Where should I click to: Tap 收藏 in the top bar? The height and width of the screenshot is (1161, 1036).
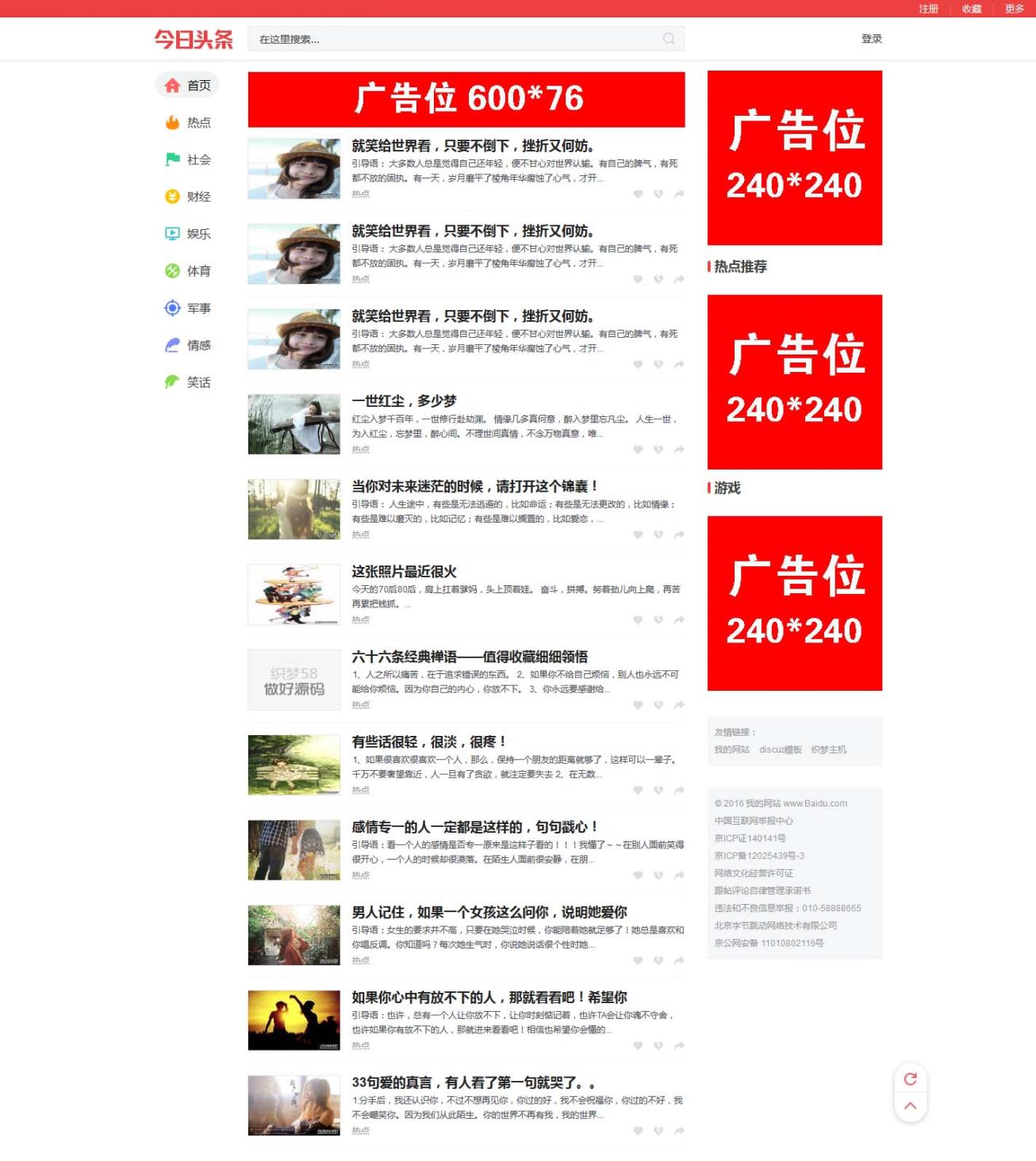(x=971, y=9)
